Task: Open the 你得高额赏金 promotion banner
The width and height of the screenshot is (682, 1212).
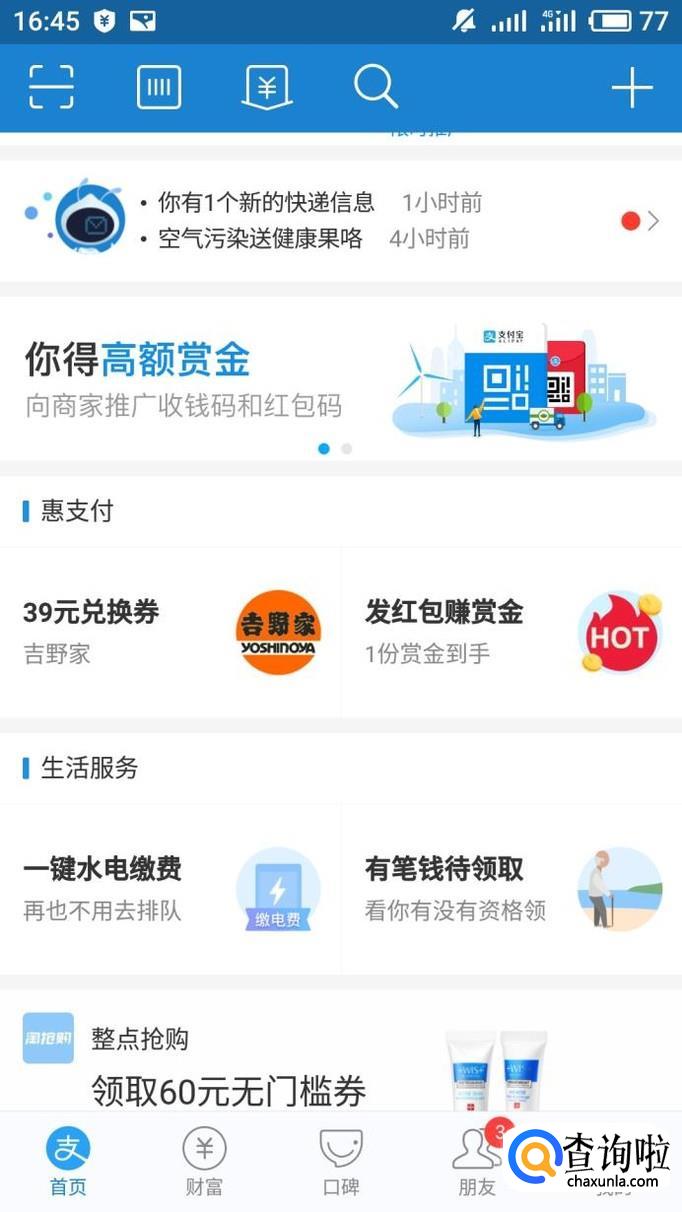Action: click(x=340, y=380)
